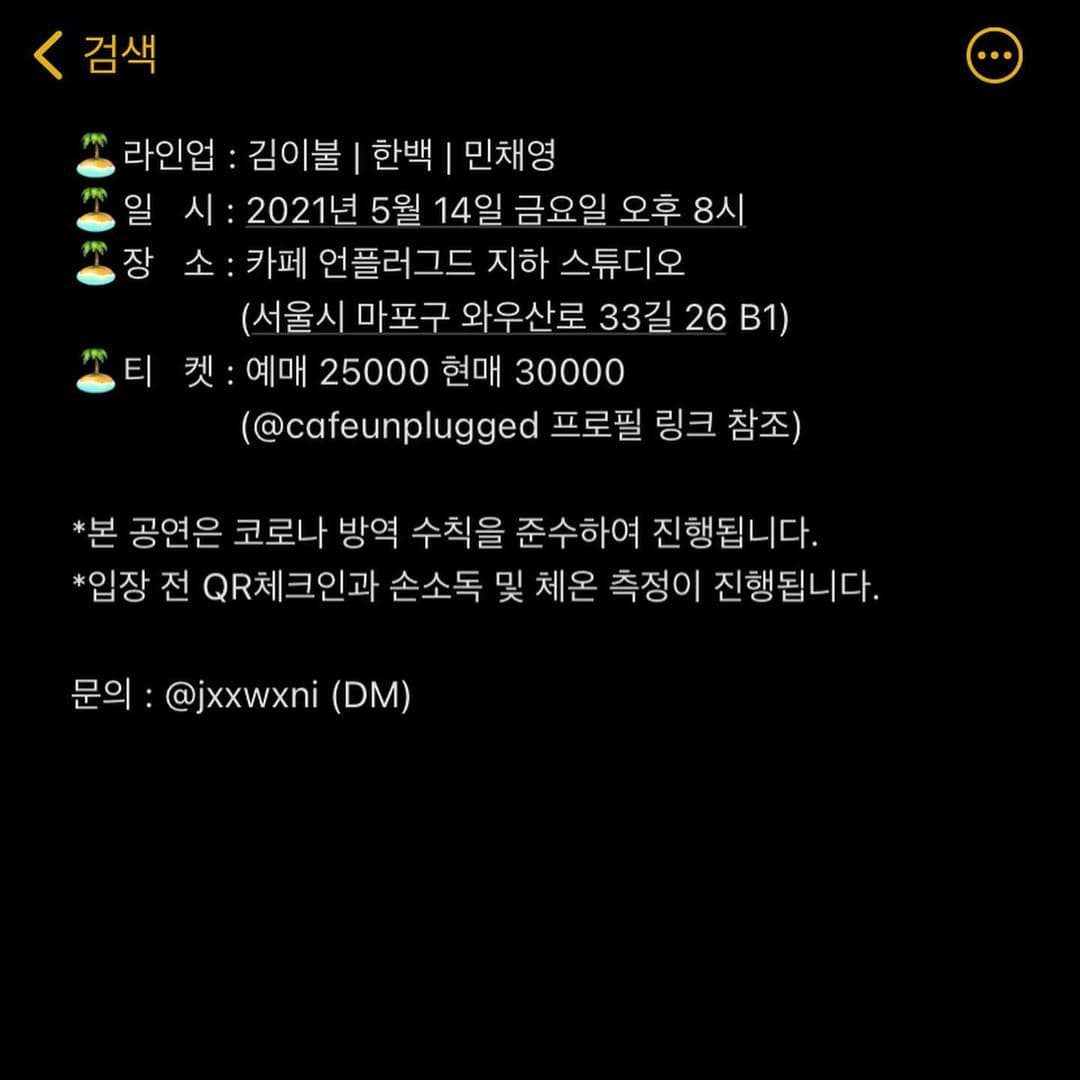This screenshot has width=1080, height=1080.
Task: Open the 2021년 5월 14일 date link
Action: 495,211
